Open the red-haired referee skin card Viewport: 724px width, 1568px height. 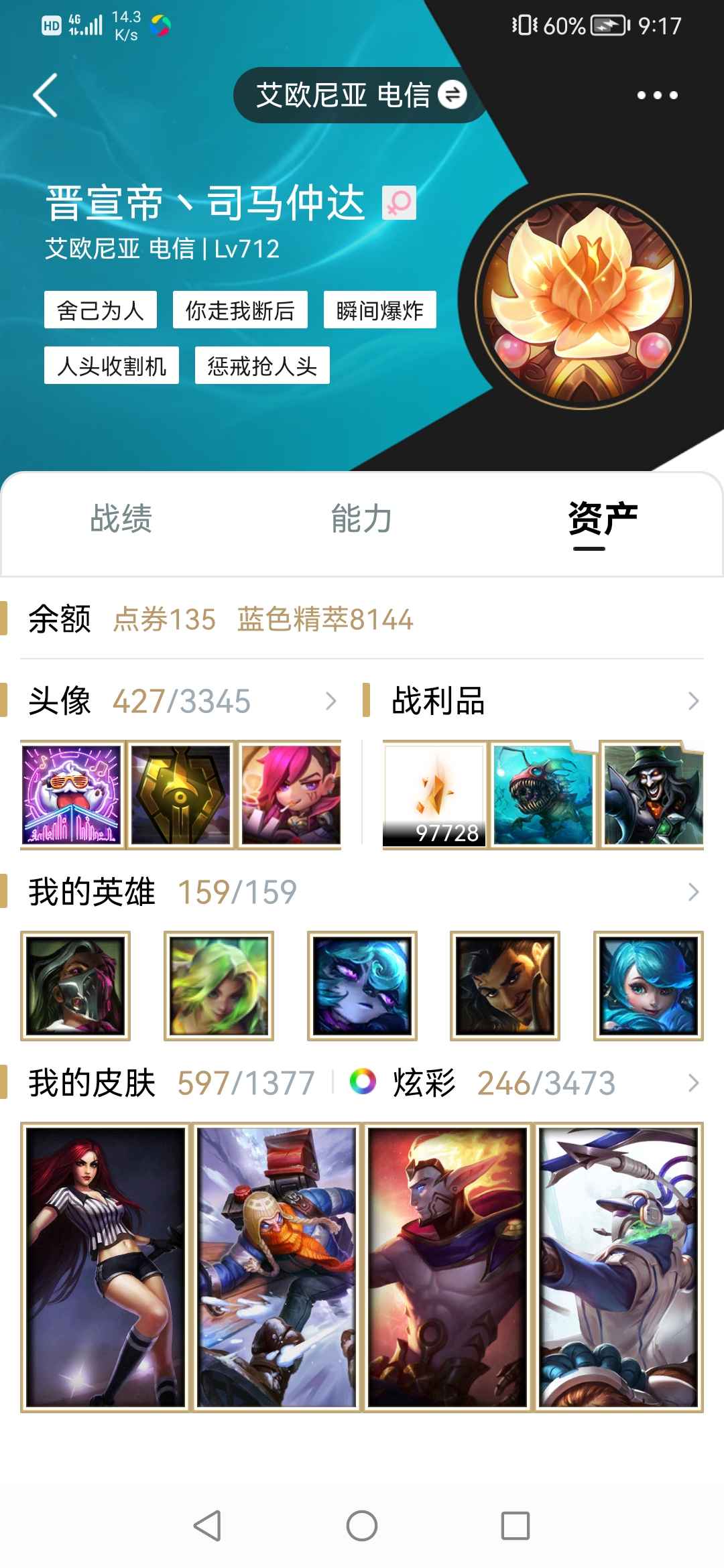105,1267
